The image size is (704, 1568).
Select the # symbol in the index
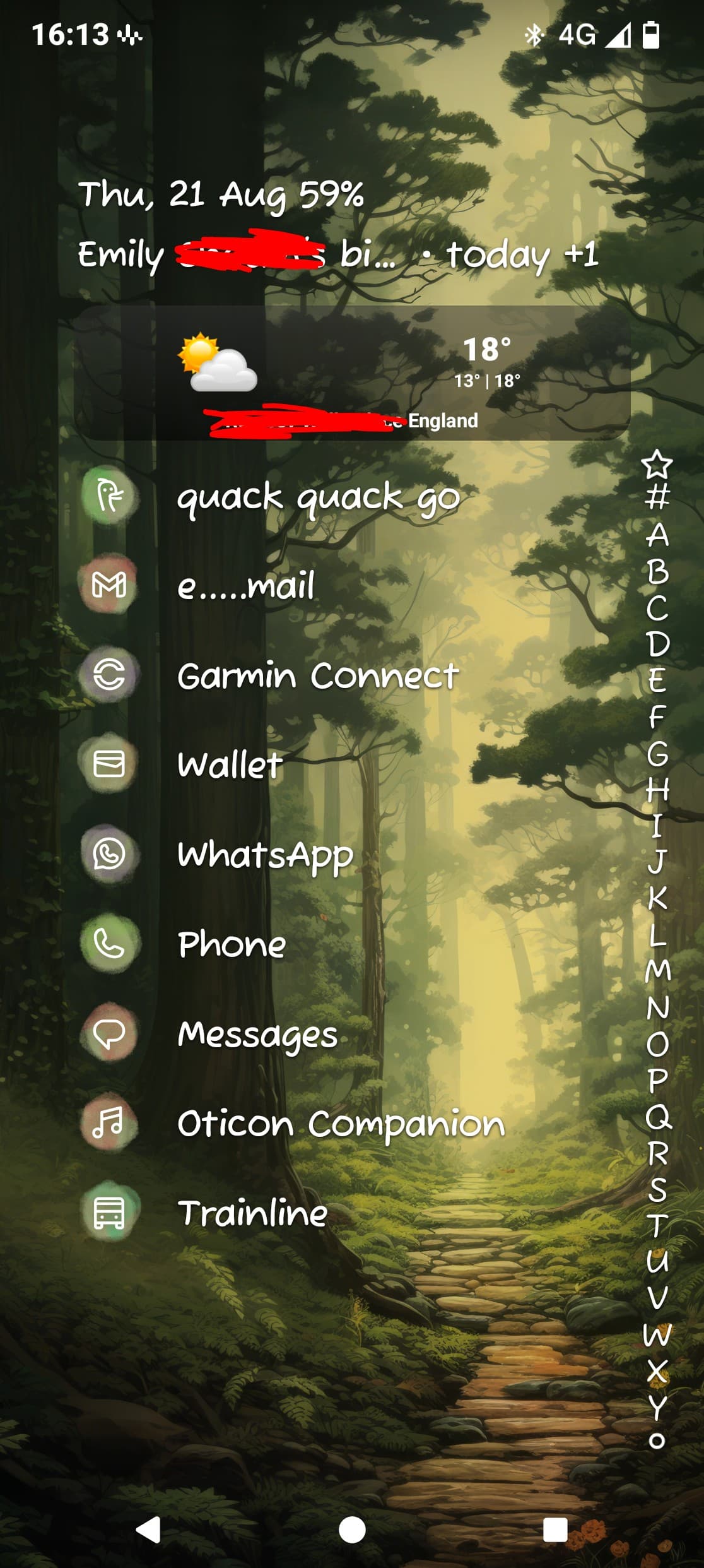pos(657,499)
